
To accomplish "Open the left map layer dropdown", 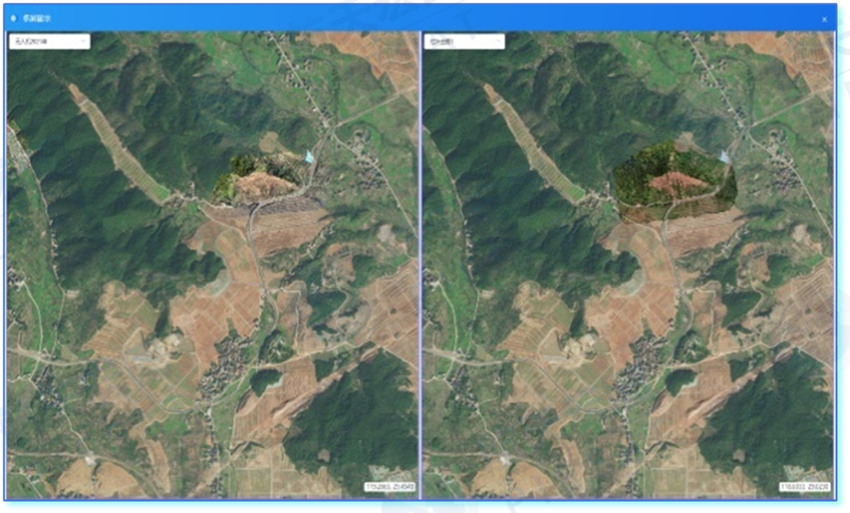I will pyautogui.click(x=50, y=41).
